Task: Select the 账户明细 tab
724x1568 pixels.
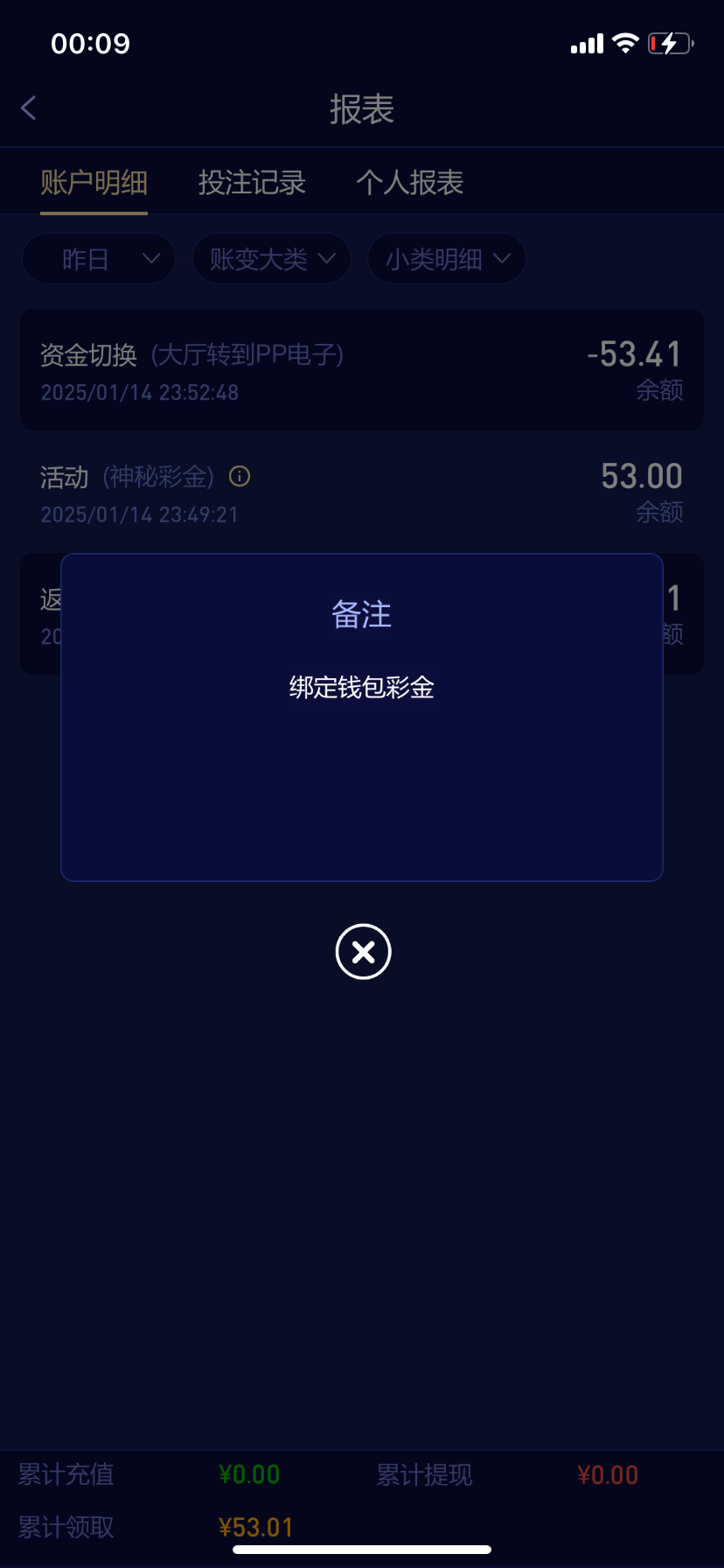Action: pos(94,183)
